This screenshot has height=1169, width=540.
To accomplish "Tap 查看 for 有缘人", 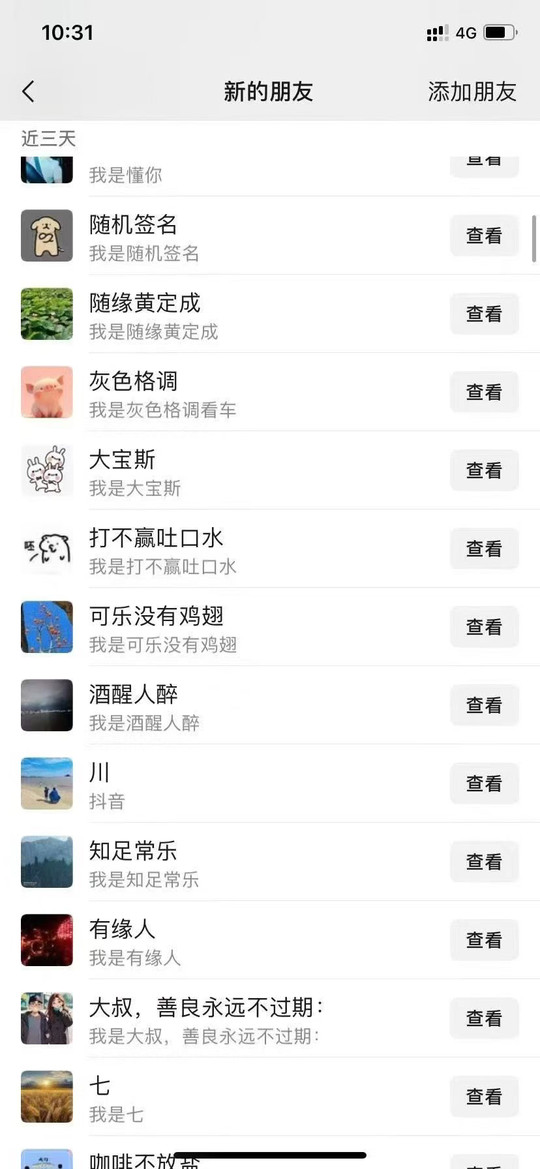I will [x=484, y=940].
